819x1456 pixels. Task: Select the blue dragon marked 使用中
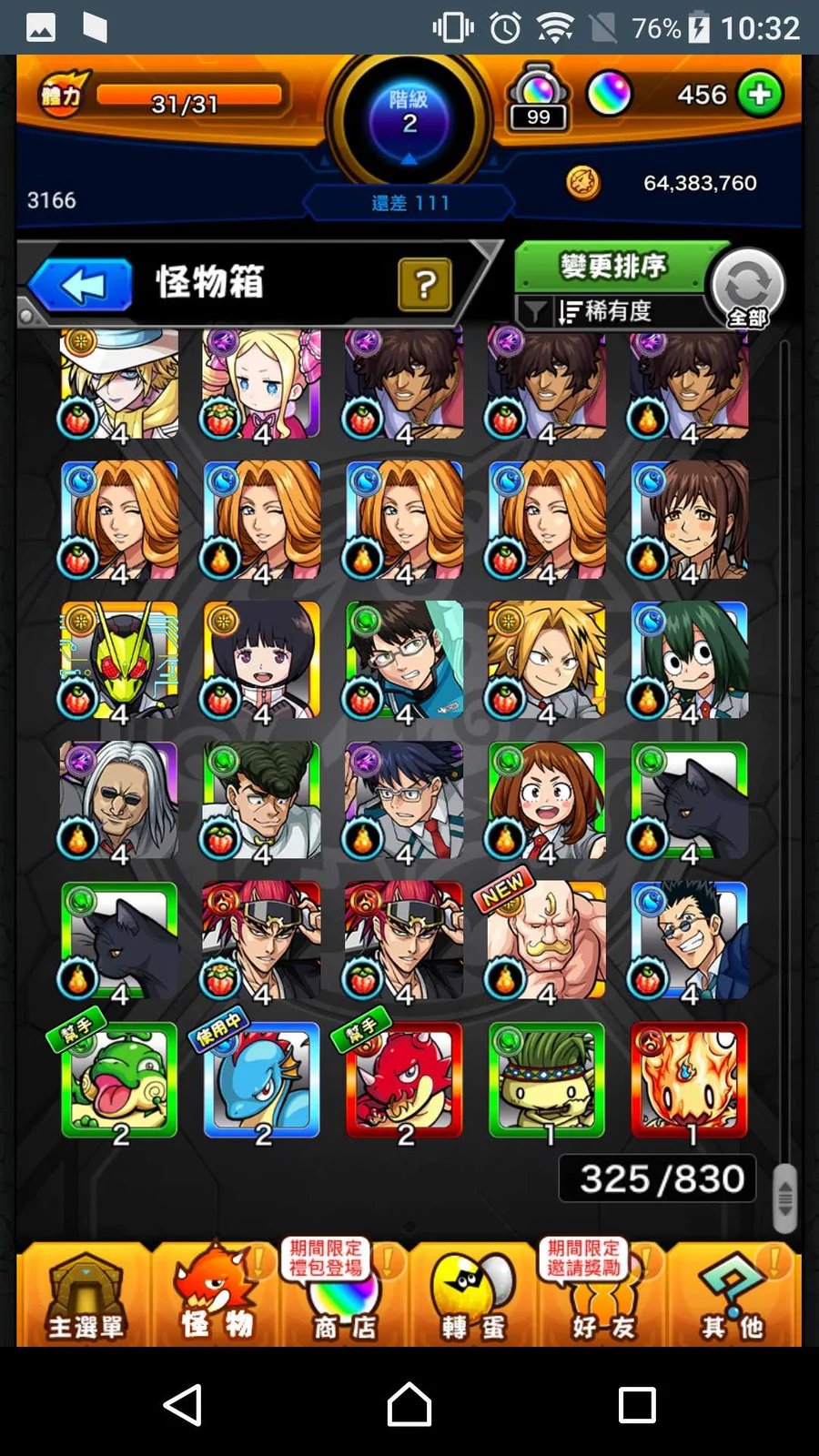tap(262, 1080)
